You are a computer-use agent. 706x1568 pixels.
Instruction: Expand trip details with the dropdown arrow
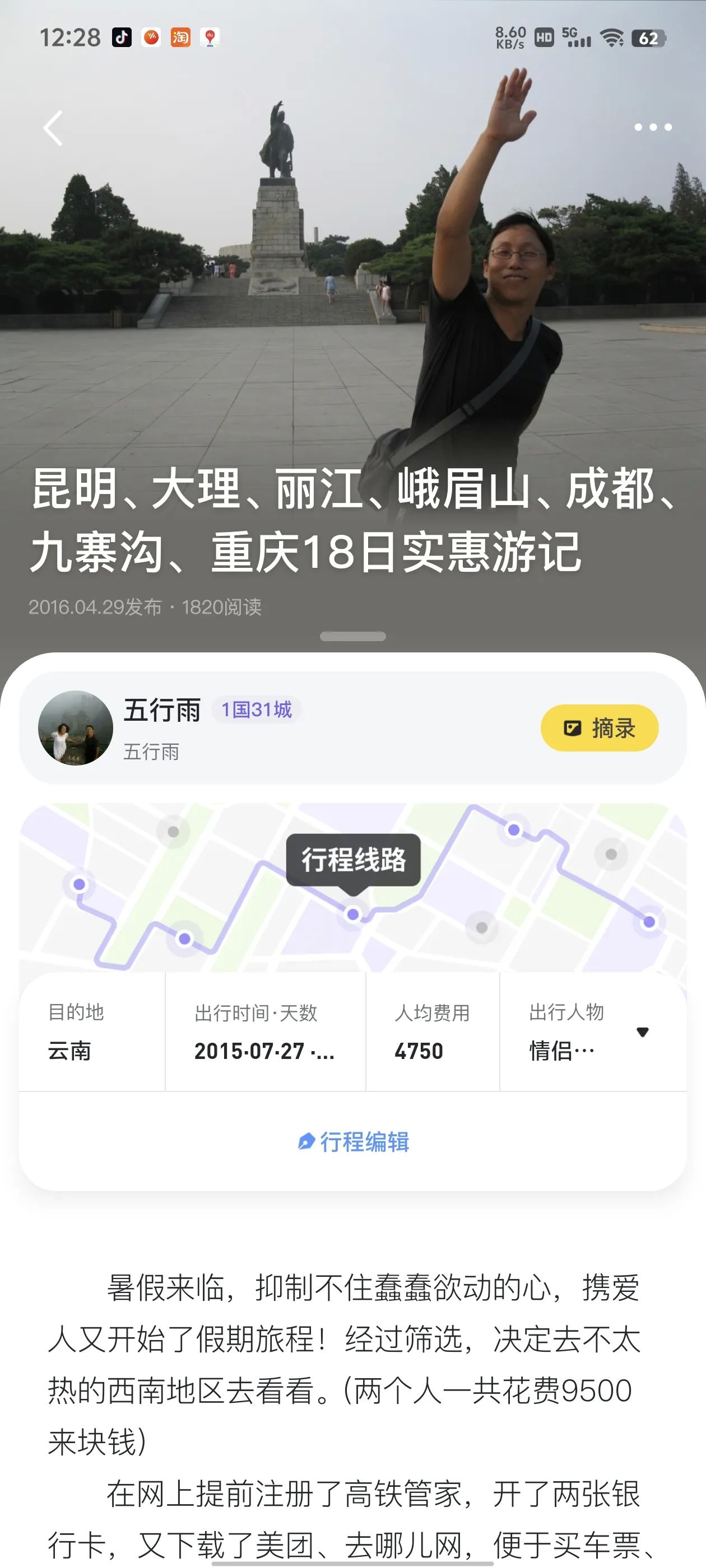coord(642,1032)
